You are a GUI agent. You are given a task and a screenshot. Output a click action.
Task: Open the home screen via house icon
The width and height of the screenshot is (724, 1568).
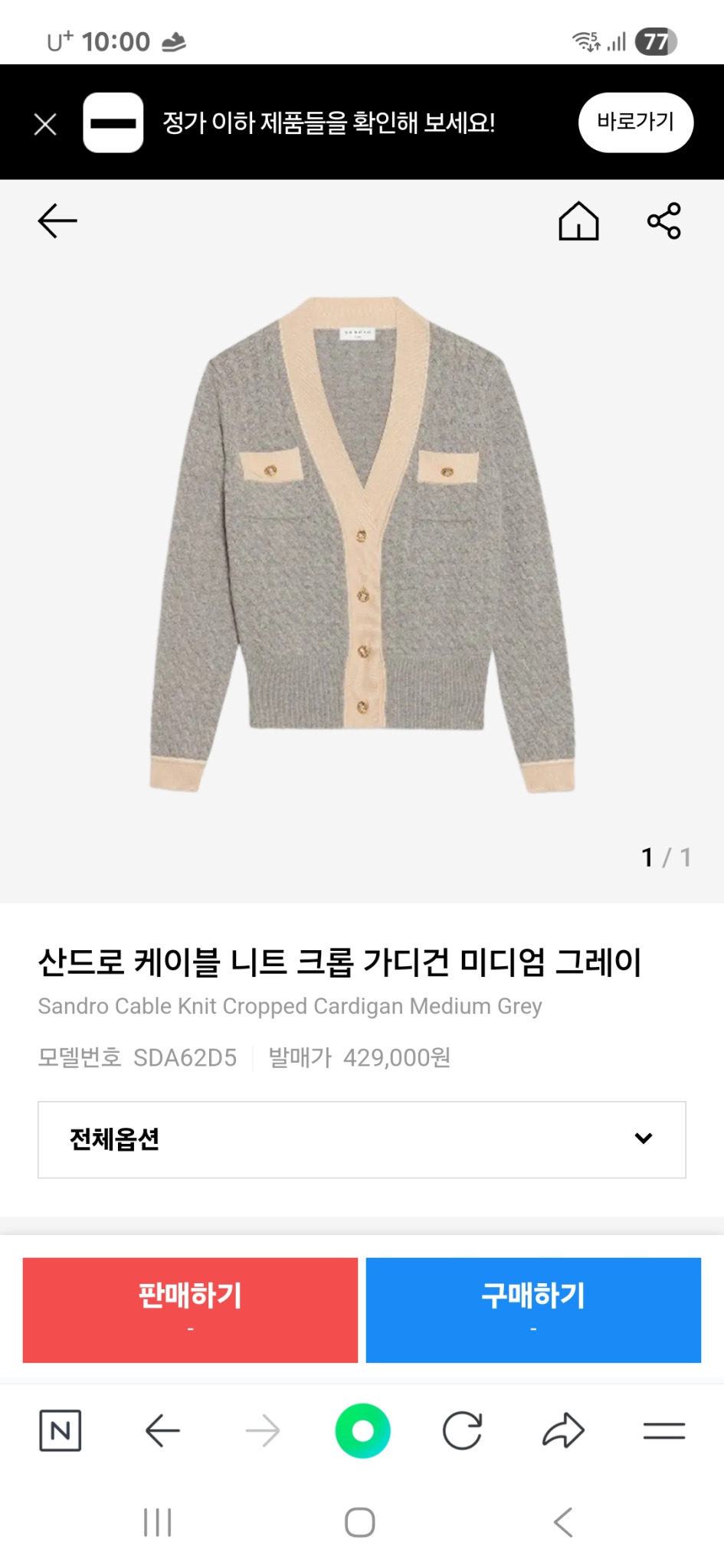point(579,220)
